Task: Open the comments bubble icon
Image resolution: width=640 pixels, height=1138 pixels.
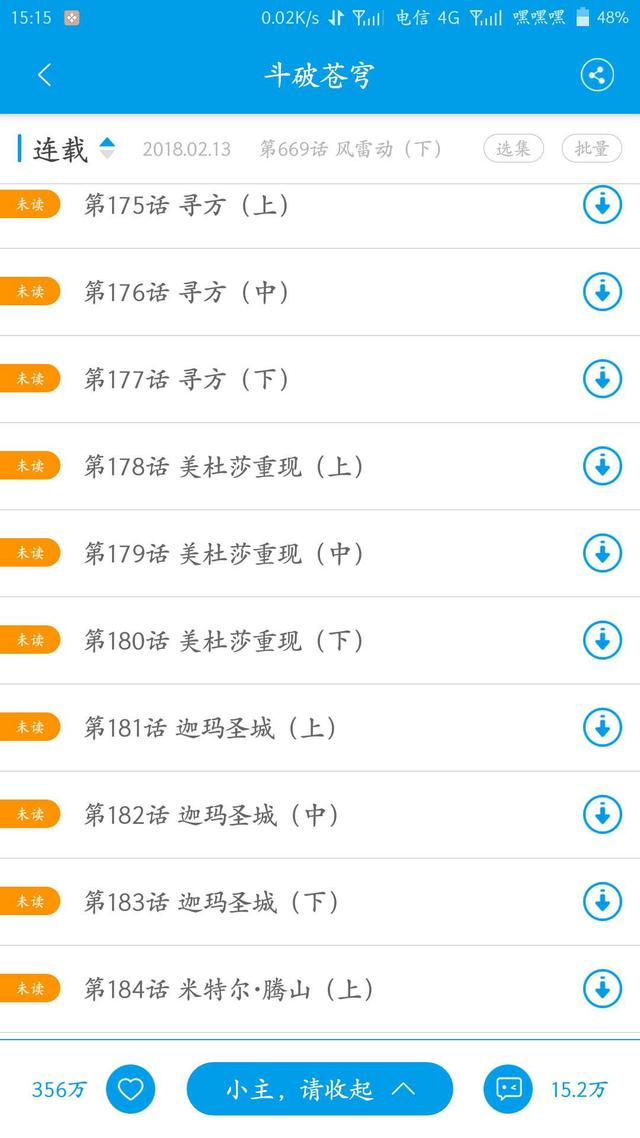Action: tap(508, 1089)
